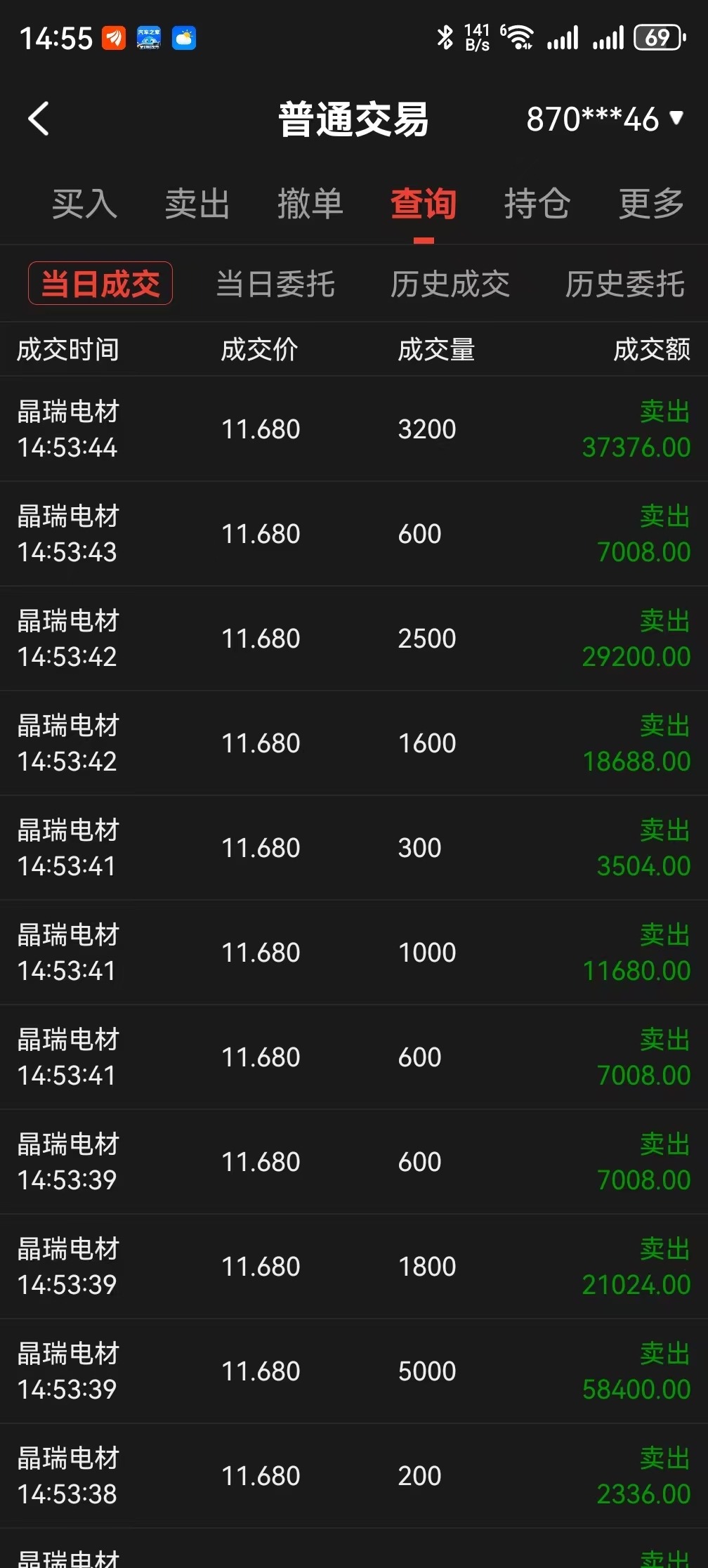Select the 查询 tab
This screenshot has width=708, height=1568.
tap(424, 204)
